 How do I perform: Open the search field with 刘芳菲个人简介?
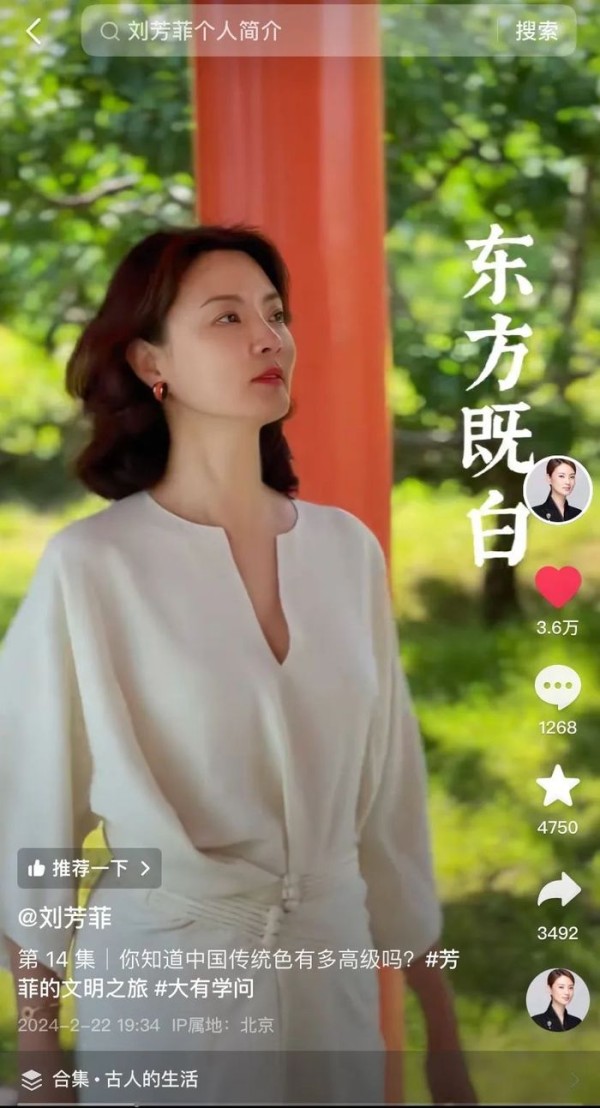coord(290,31)
